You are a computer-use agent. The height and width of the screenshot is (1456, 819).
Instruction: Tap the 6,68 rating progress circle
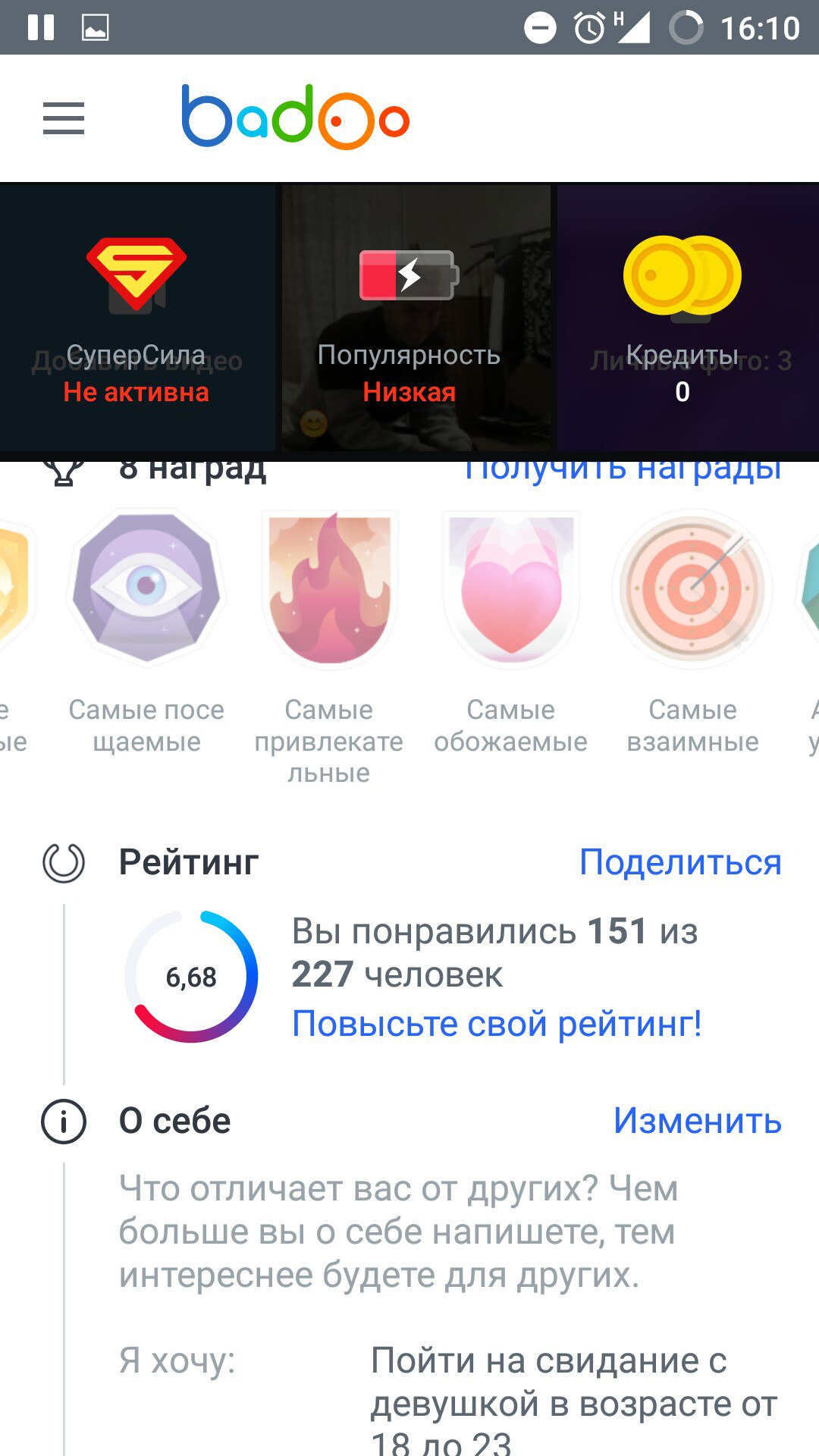190,977
